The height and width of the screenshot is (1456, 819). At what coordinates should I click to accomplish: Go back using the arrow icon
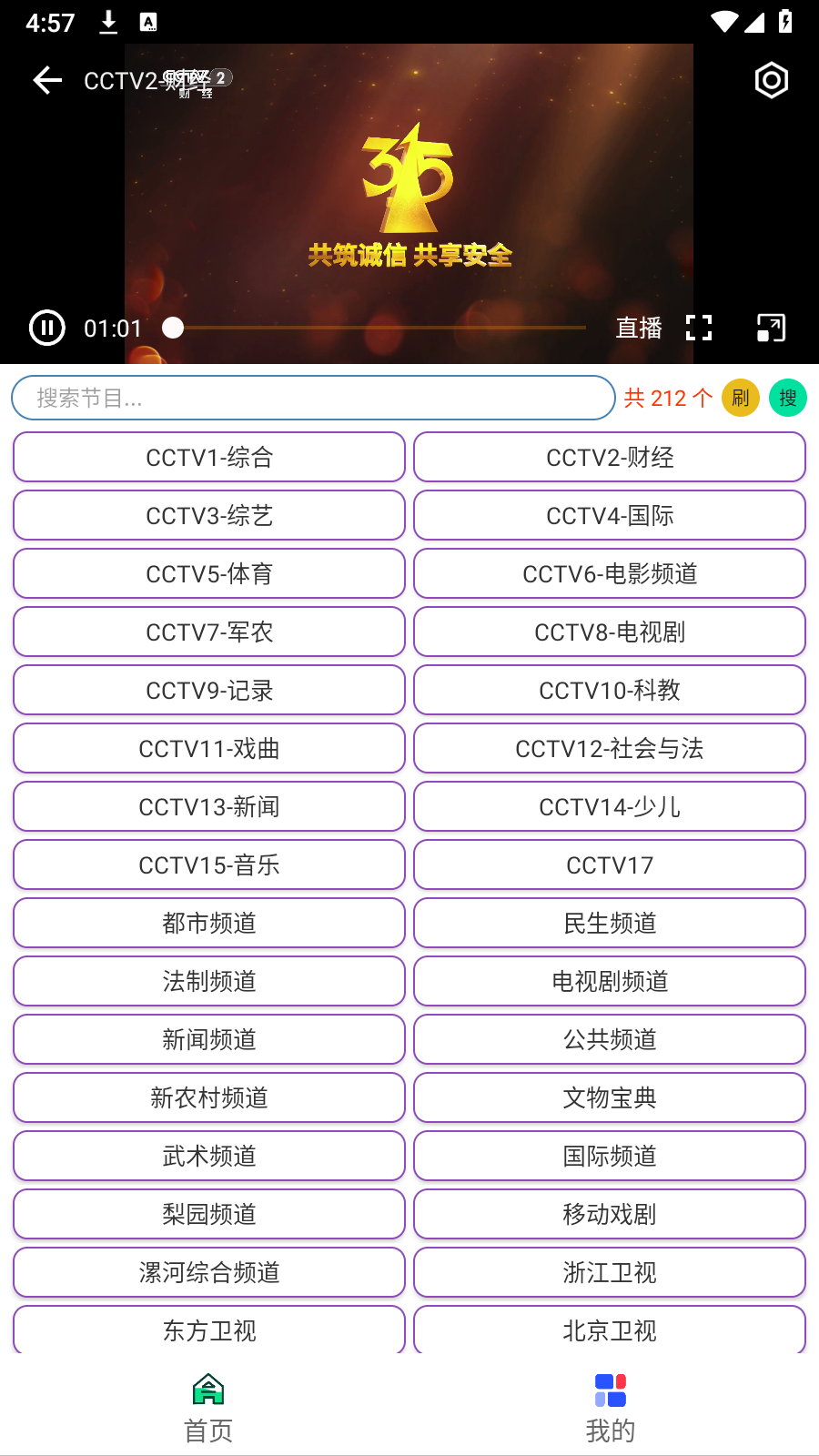pyautogui.click(x=47, y=81)
